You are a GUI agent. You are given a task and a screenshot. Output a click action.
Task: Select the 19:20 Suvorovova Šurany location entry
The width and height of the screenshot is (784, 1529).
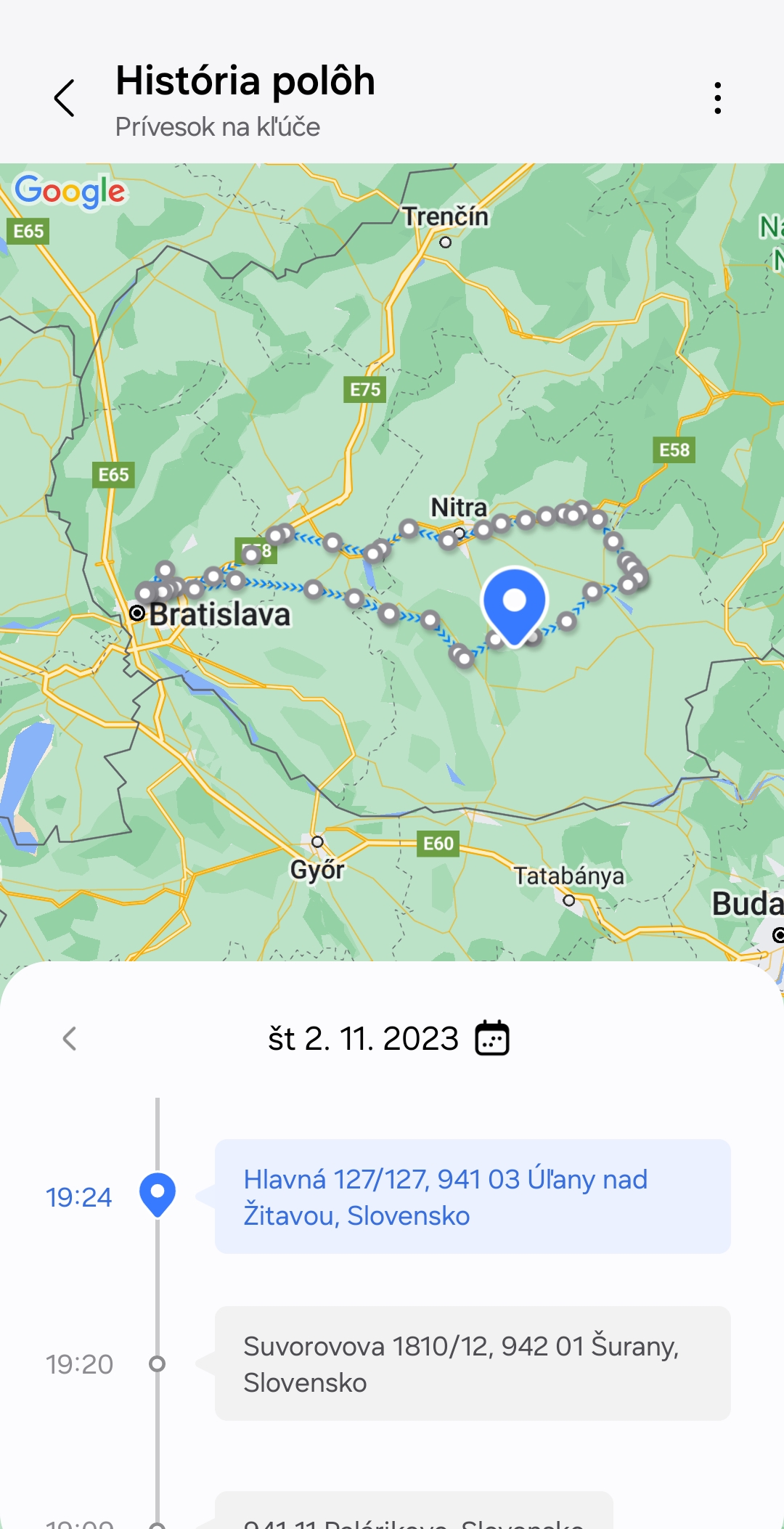(472, 1363)
